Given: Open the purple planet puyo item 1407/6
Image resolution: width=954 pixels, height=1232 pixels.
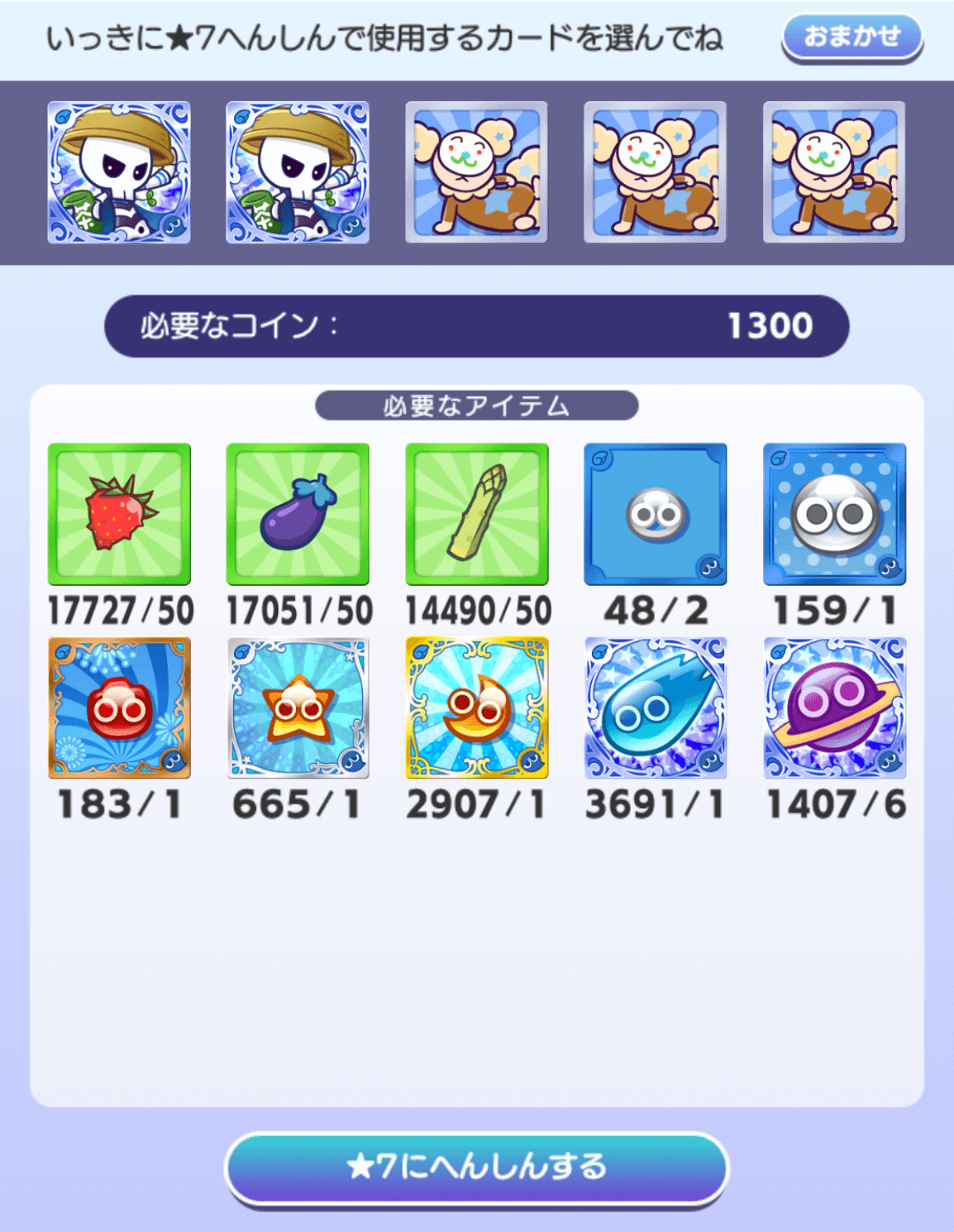Looking at the screenshot, I should tap(834, 711).
